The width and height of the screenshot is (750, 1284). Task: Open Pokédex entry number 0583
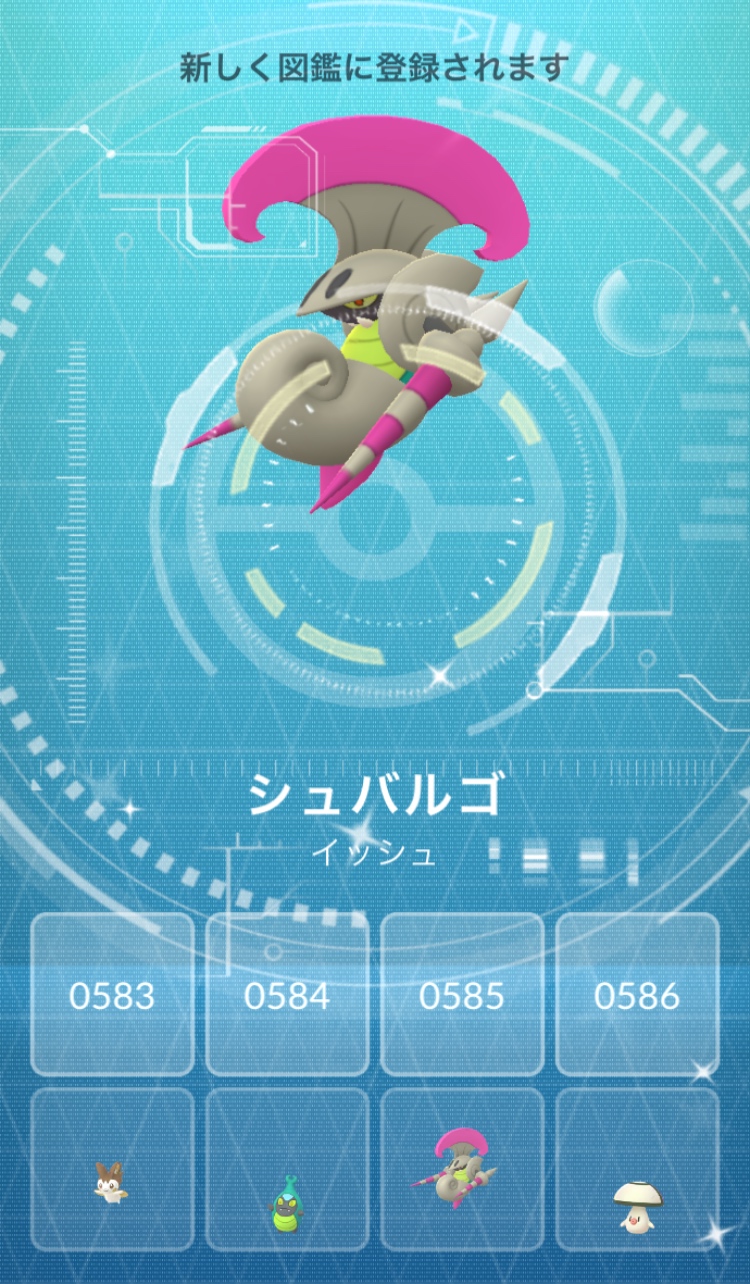point(112,995)
